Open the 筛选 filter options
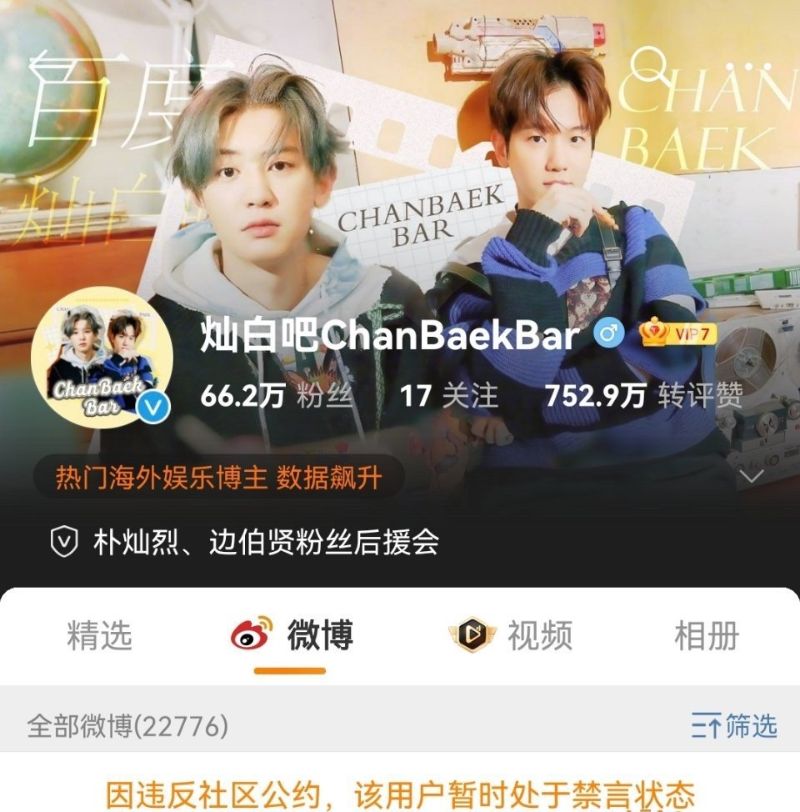Viewport: 800px width, 812px height. (x=734, y=726)
